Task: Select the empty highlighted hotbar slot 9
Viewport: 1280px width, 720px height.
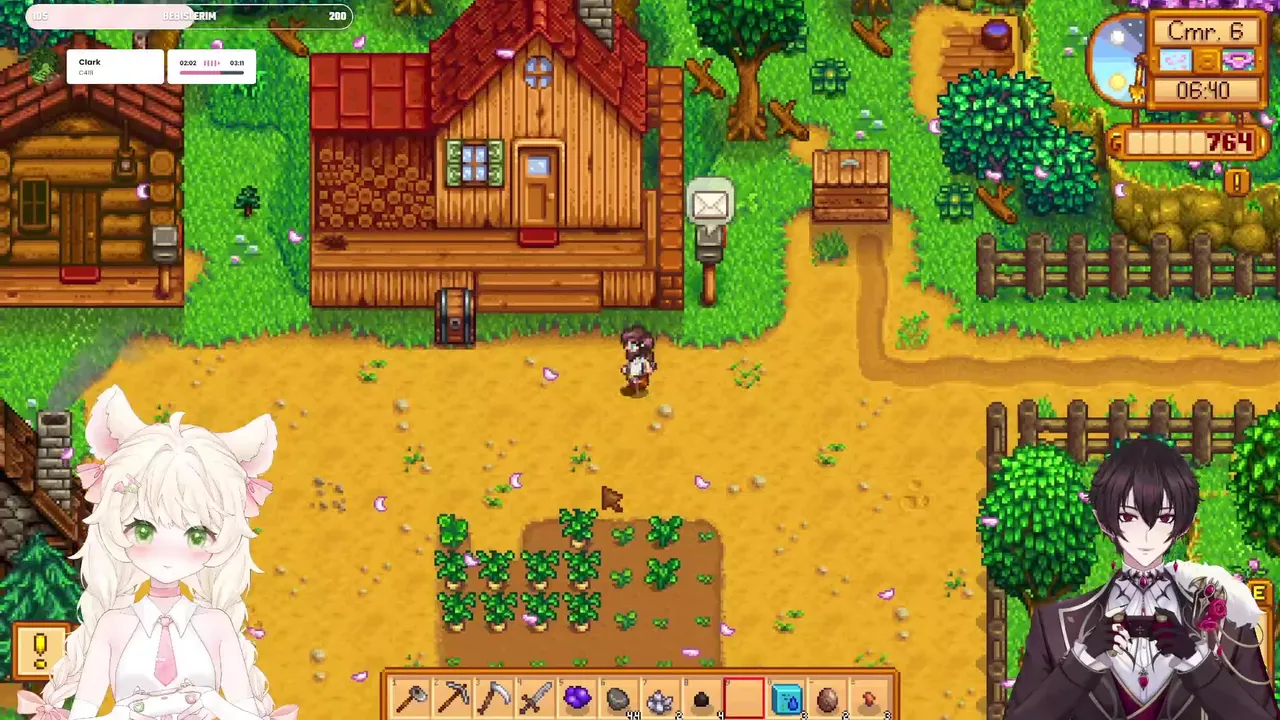Action: coord(744,697)
